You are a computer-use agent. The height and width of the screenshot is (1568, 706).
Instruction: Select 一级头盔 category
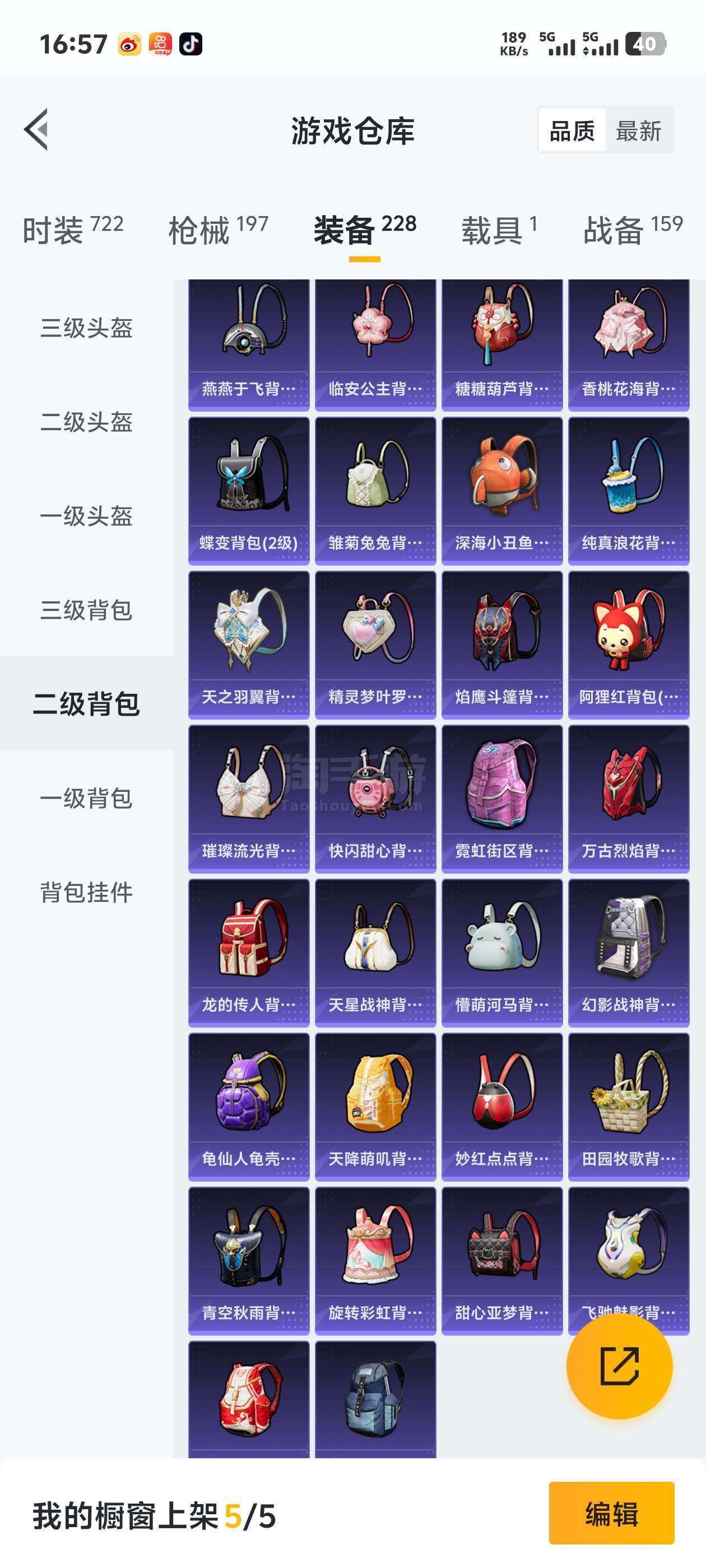click(86, 516)
